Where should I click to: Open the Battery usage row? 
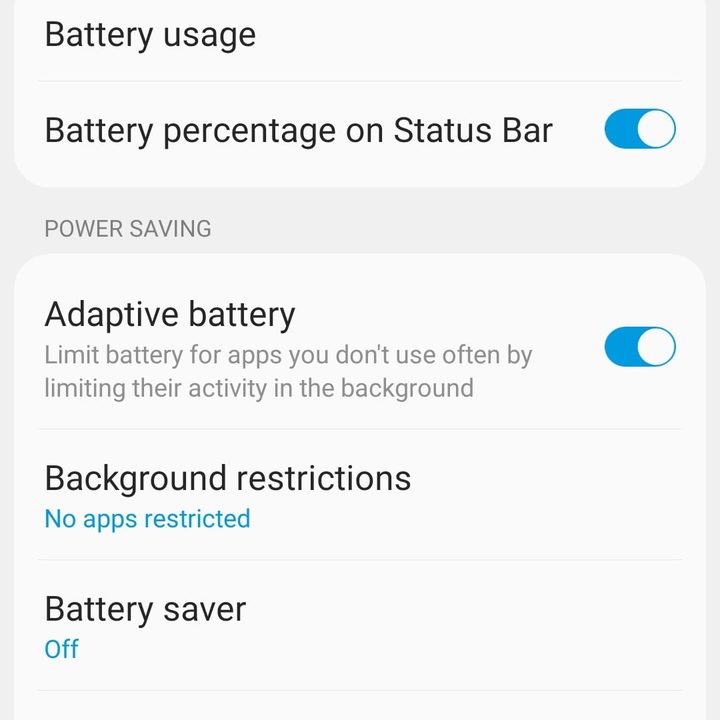pyautogui.click(x=150, y=36)
